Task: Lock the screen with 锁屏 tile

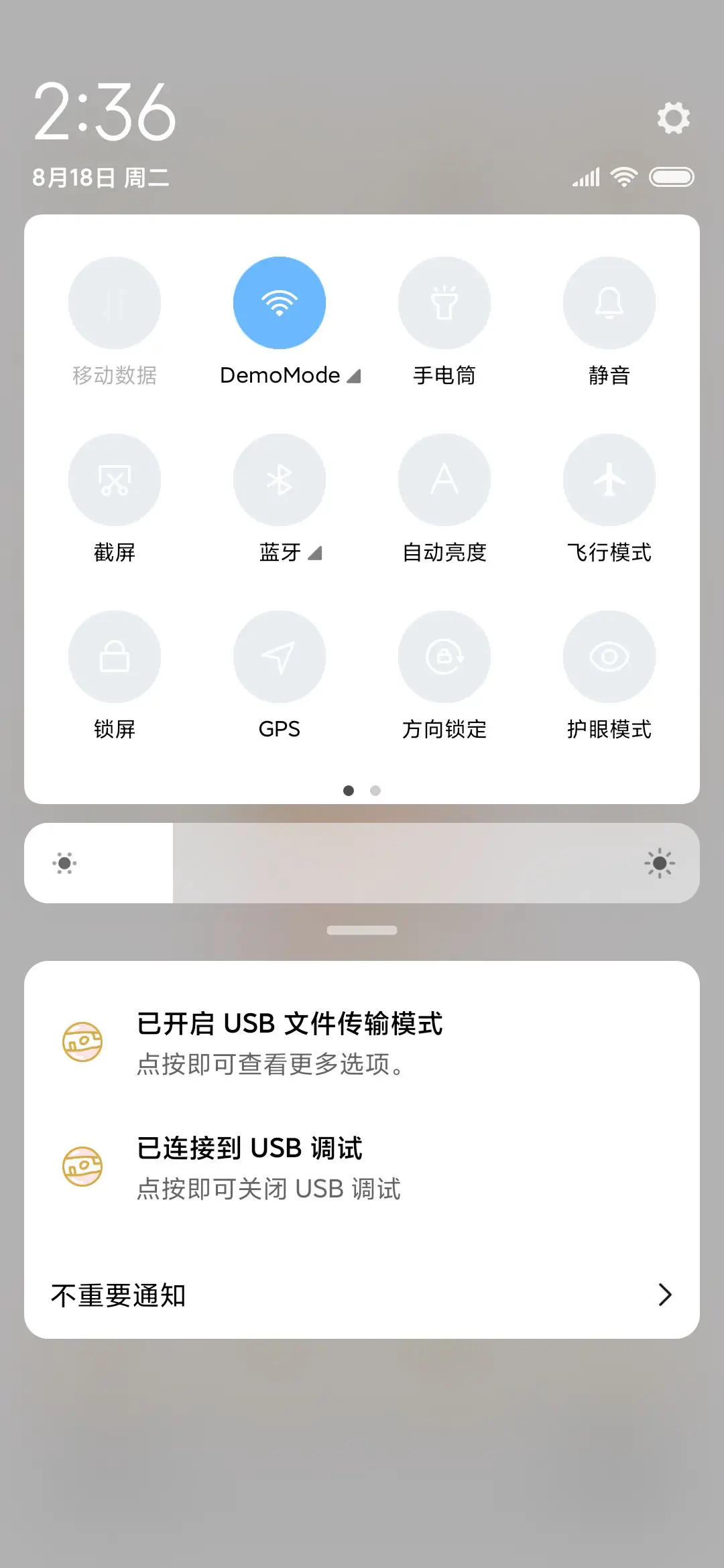Action: coord(115,657)
